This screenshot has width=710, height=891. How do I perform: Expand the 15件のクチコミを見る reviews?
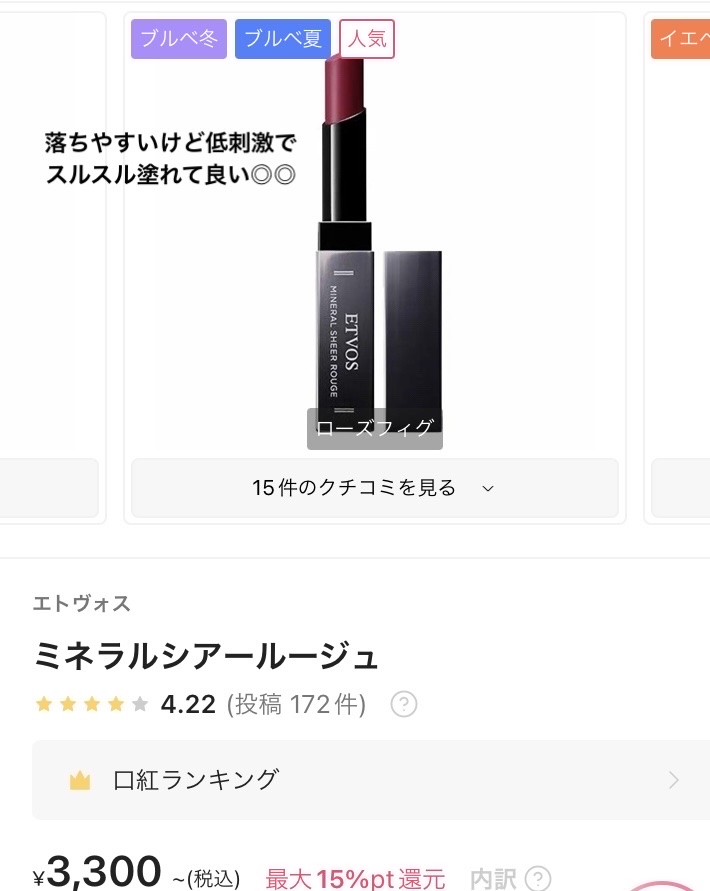coord(374,488)
